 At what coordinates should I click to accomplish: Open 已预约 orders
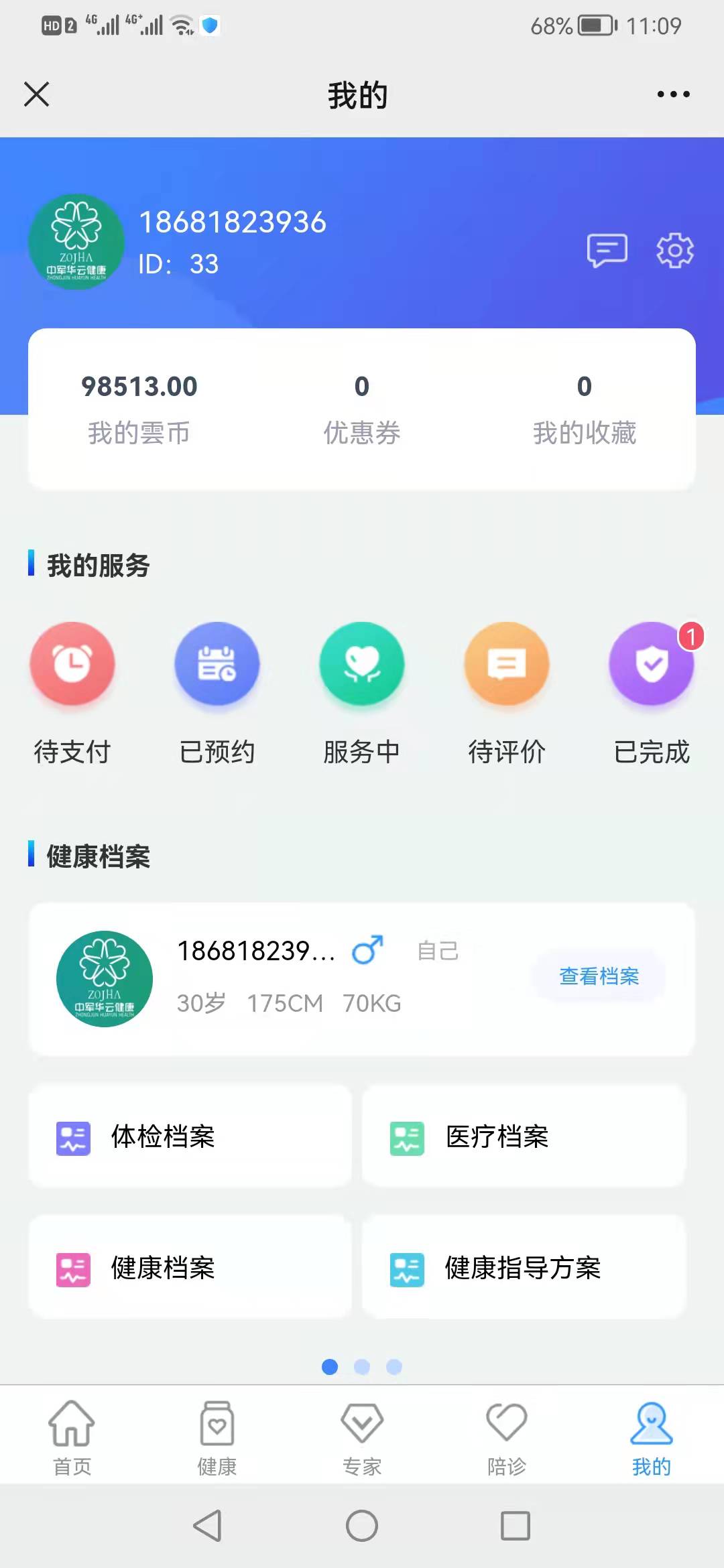(217, 694)
